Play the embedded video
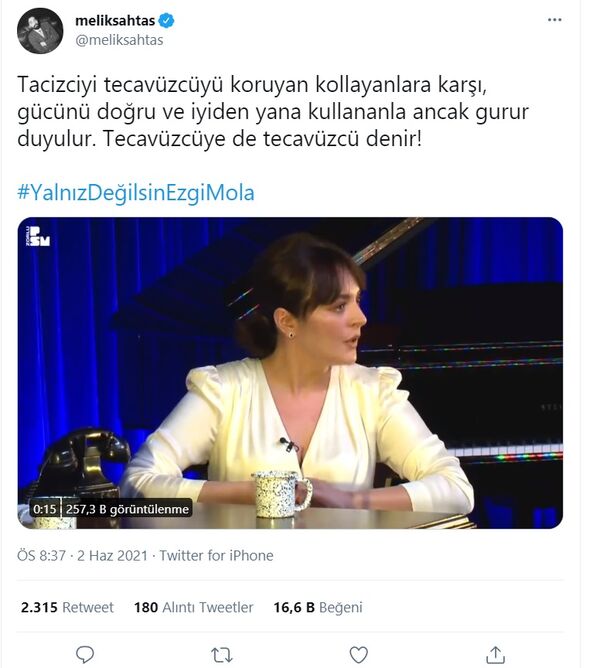 290,372
